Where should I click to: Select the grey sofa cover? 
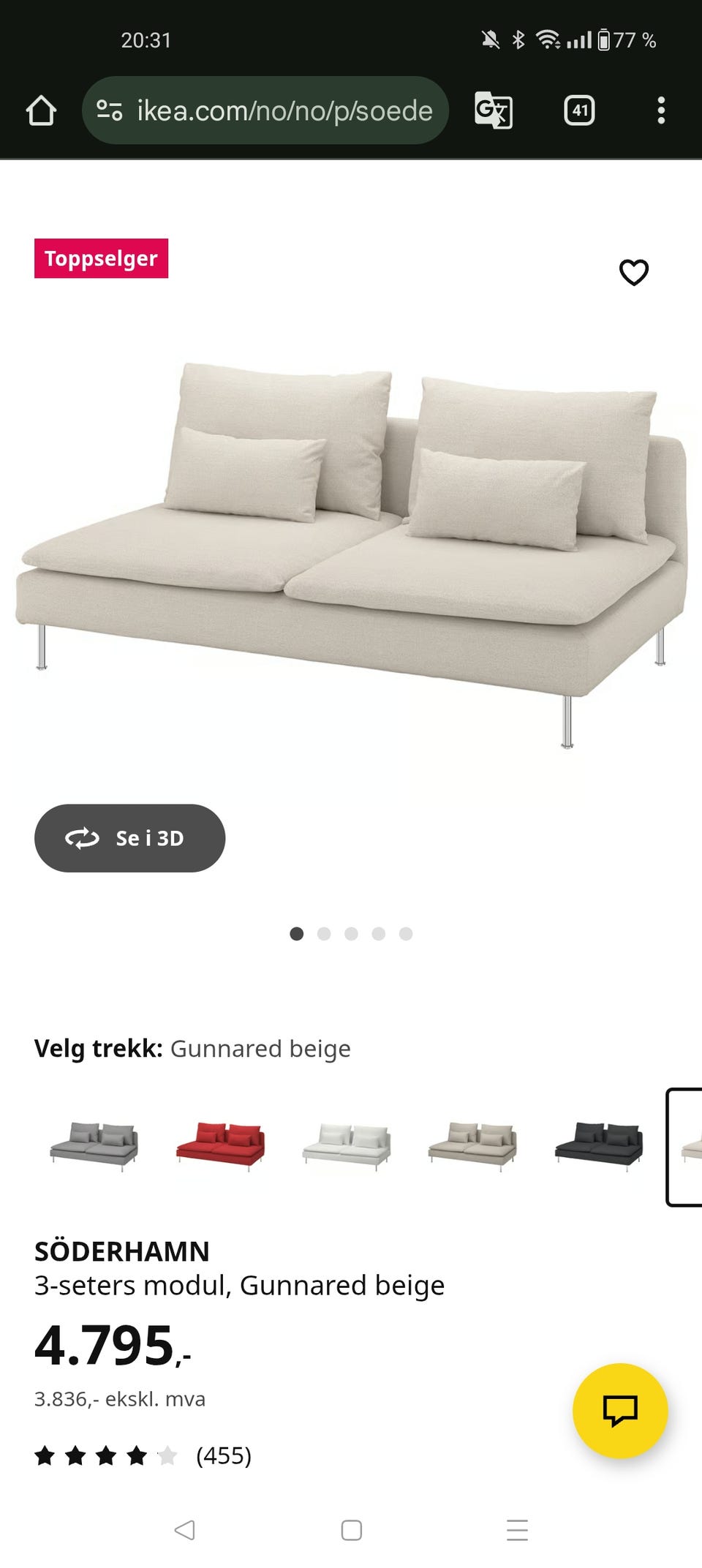click(94, 1146)
